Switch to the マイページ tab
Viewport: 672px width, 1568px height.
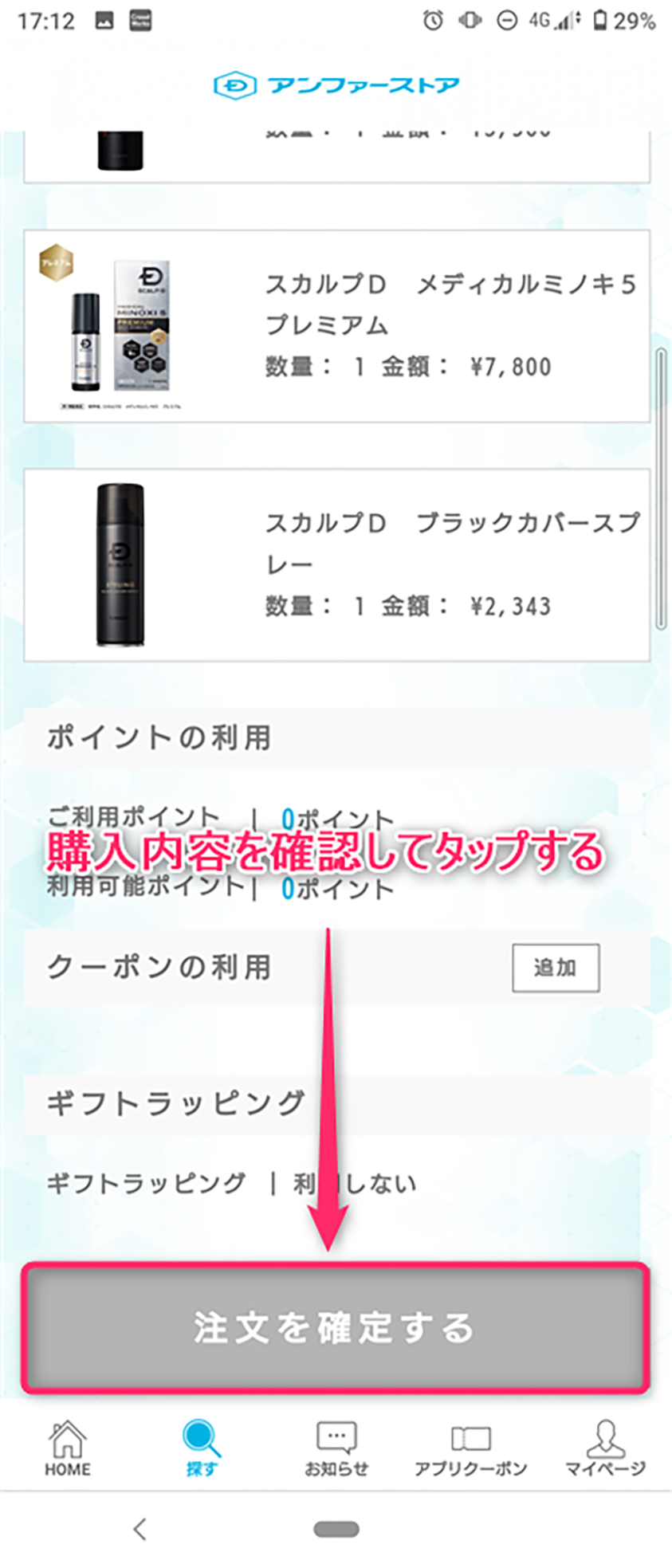click(605, 1448)
